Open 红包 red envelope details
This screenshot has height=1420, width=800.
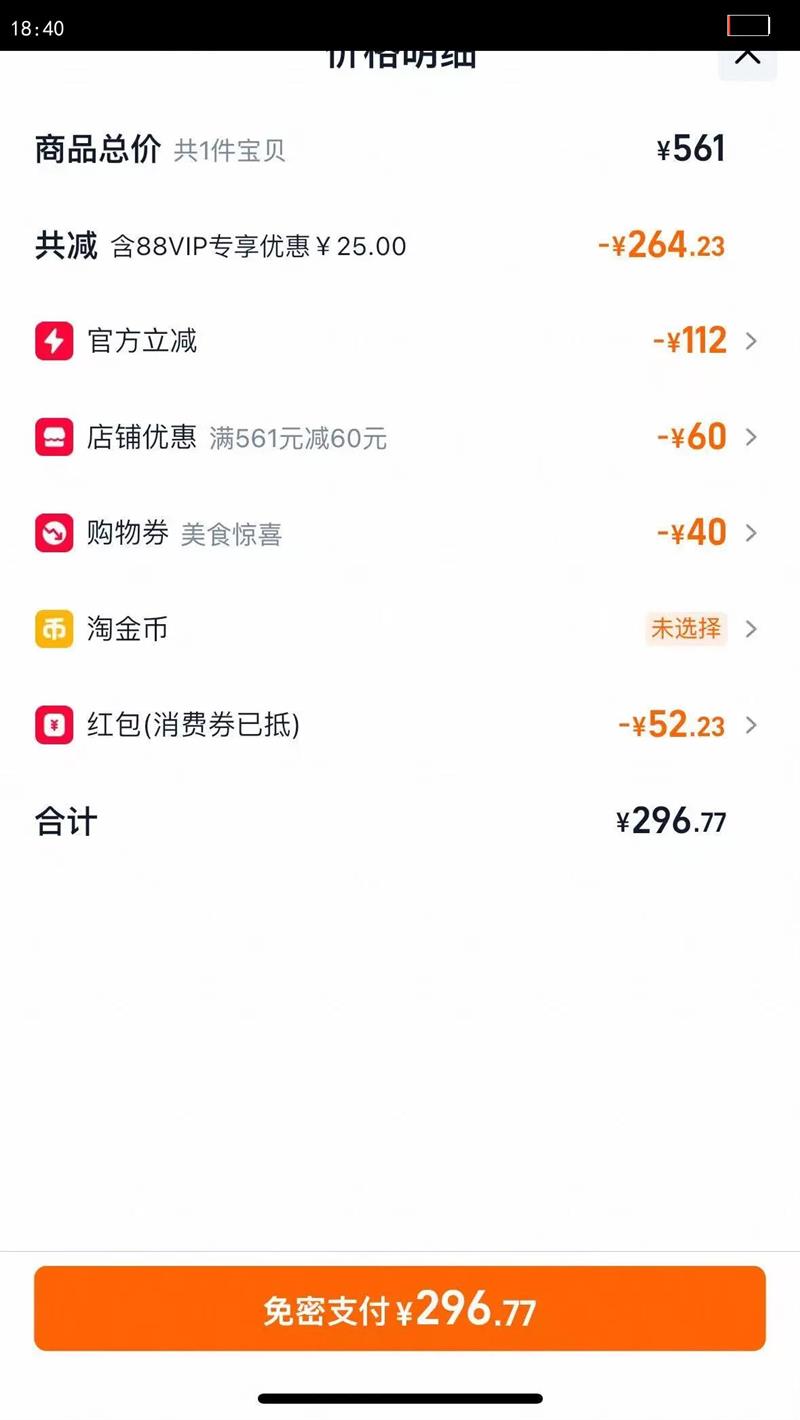point(400,725)
